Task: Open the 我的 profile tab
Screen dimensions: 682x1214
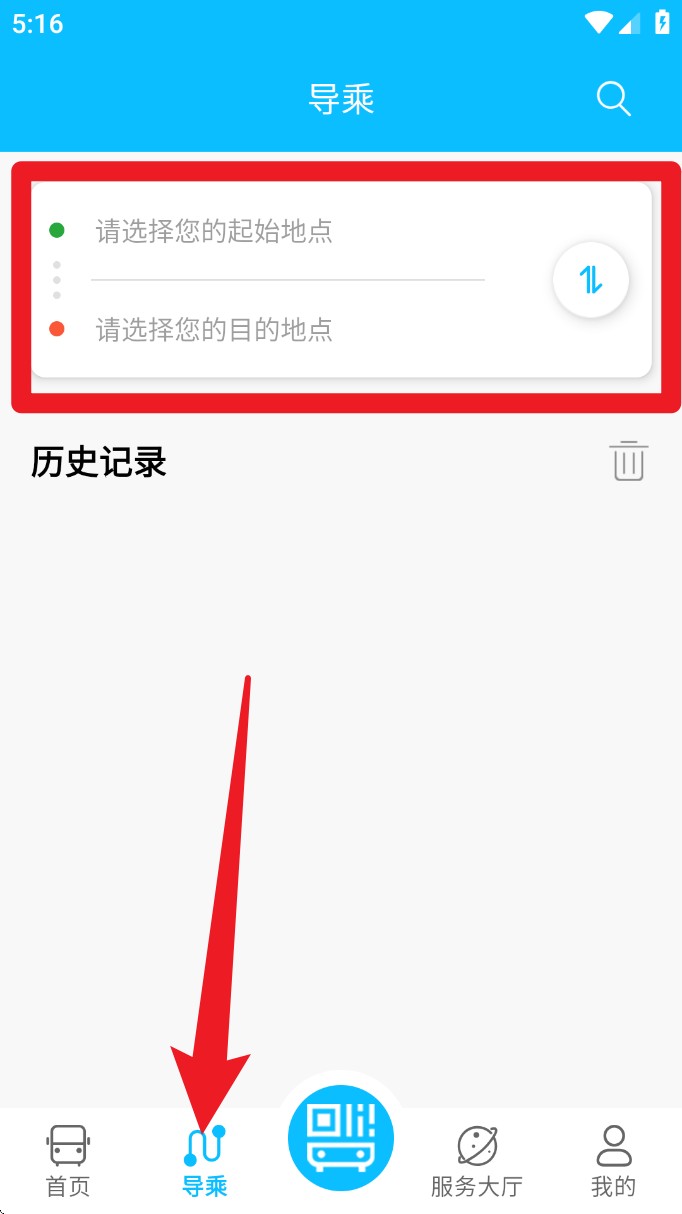Action: [613, 1161]
